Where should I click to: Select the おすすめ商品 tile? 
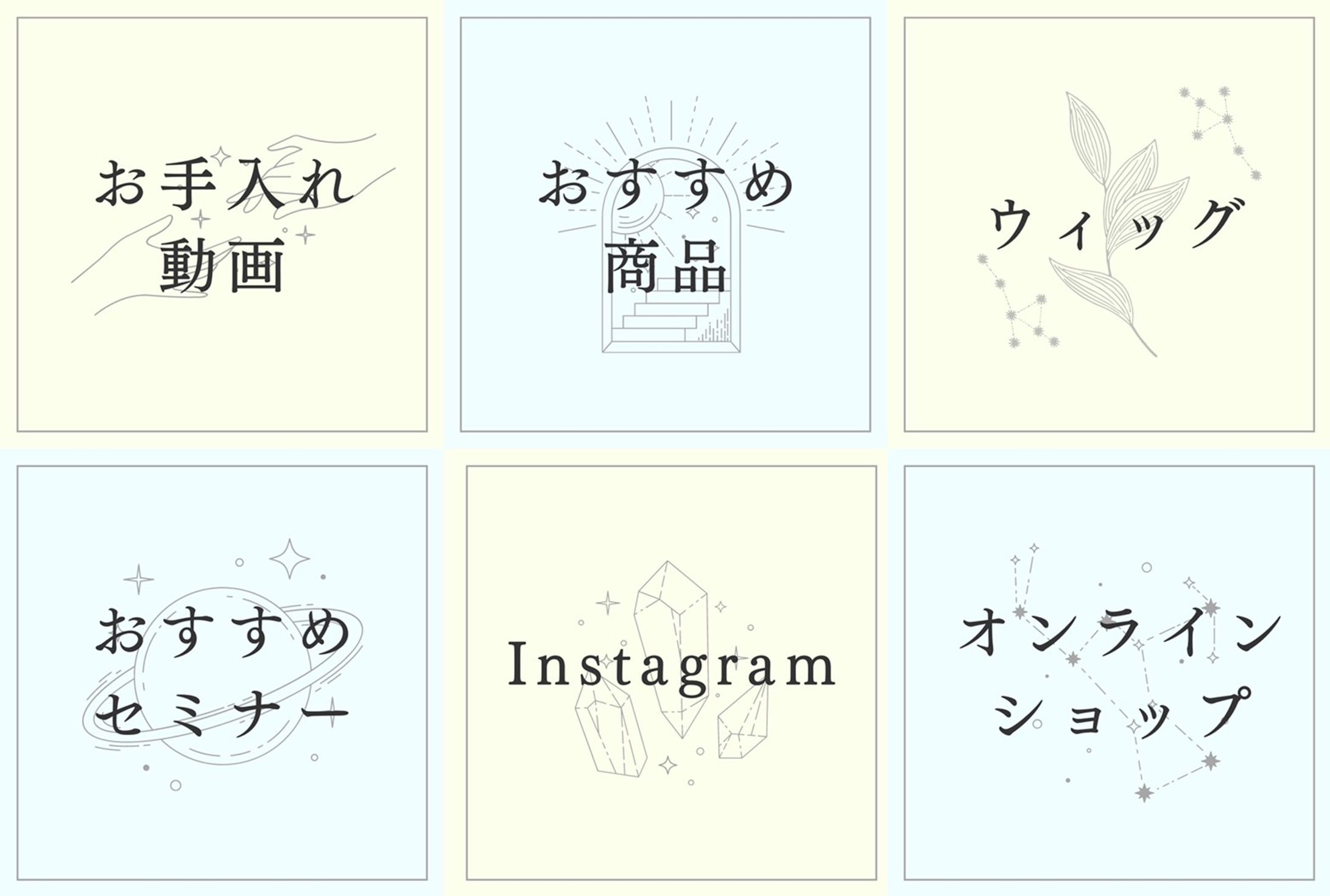[665, 224]
